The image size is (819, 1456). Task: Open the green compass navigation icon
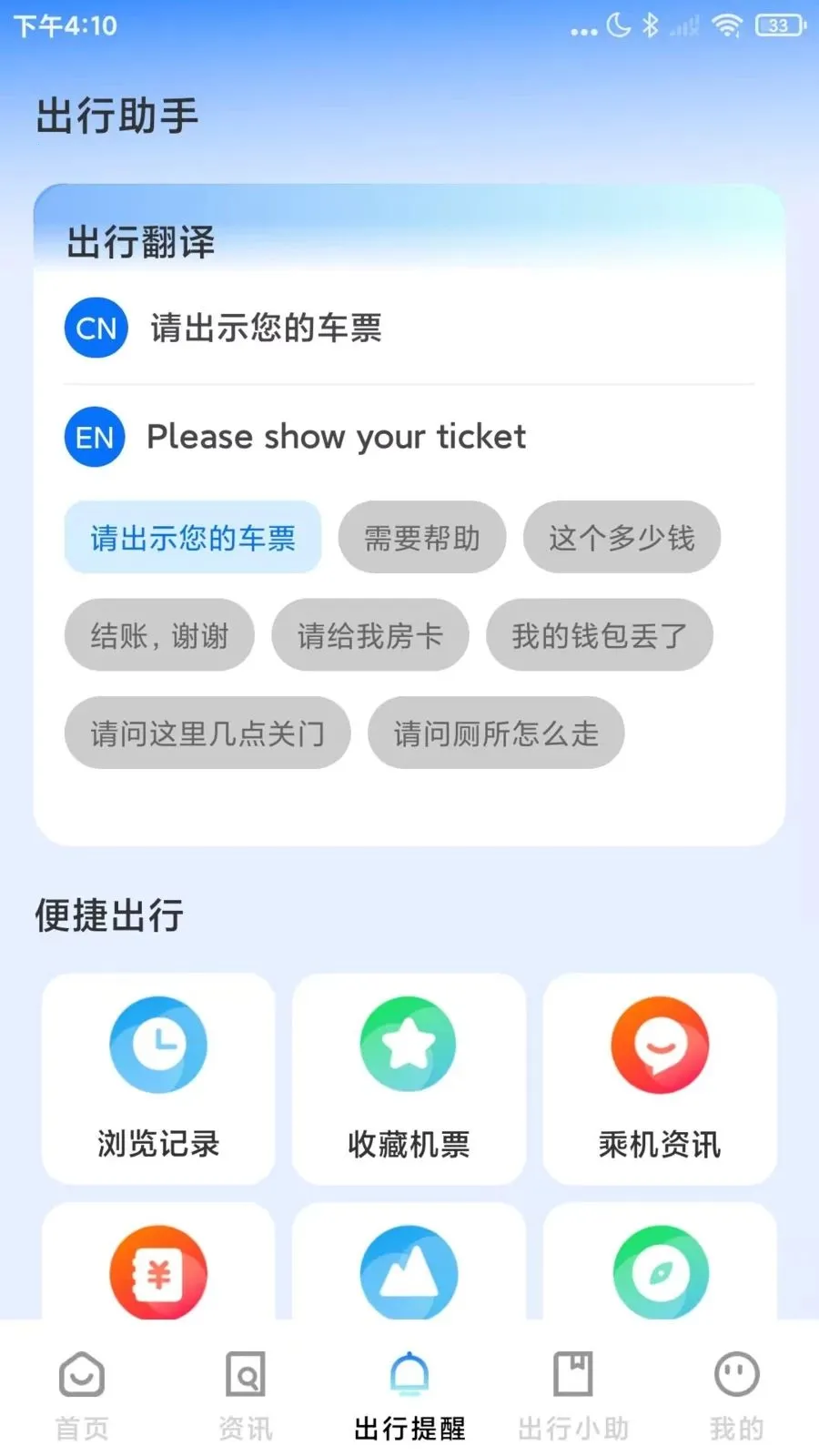659,1272
